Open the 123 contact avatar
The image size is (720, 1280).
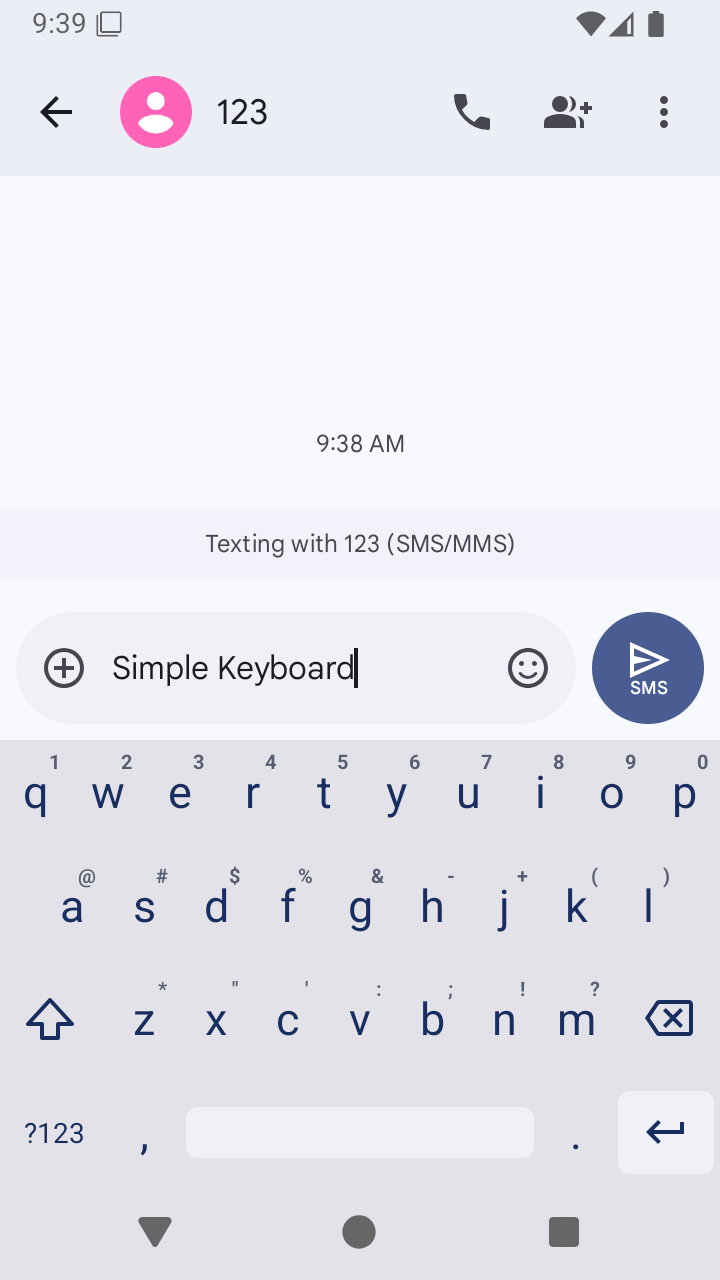pos(156,112)
